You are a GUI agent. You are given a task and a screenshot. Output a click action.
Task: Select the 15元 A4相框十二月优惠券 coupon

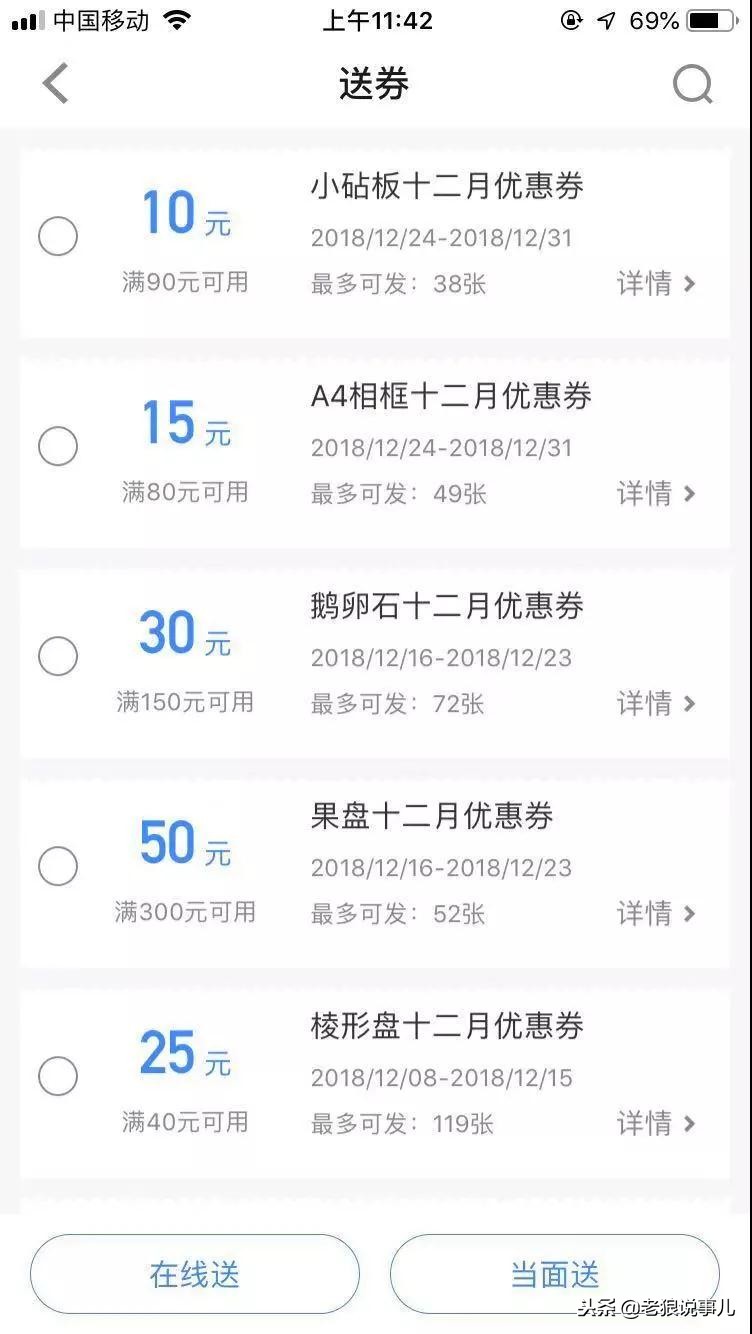(x=58, y=446)
